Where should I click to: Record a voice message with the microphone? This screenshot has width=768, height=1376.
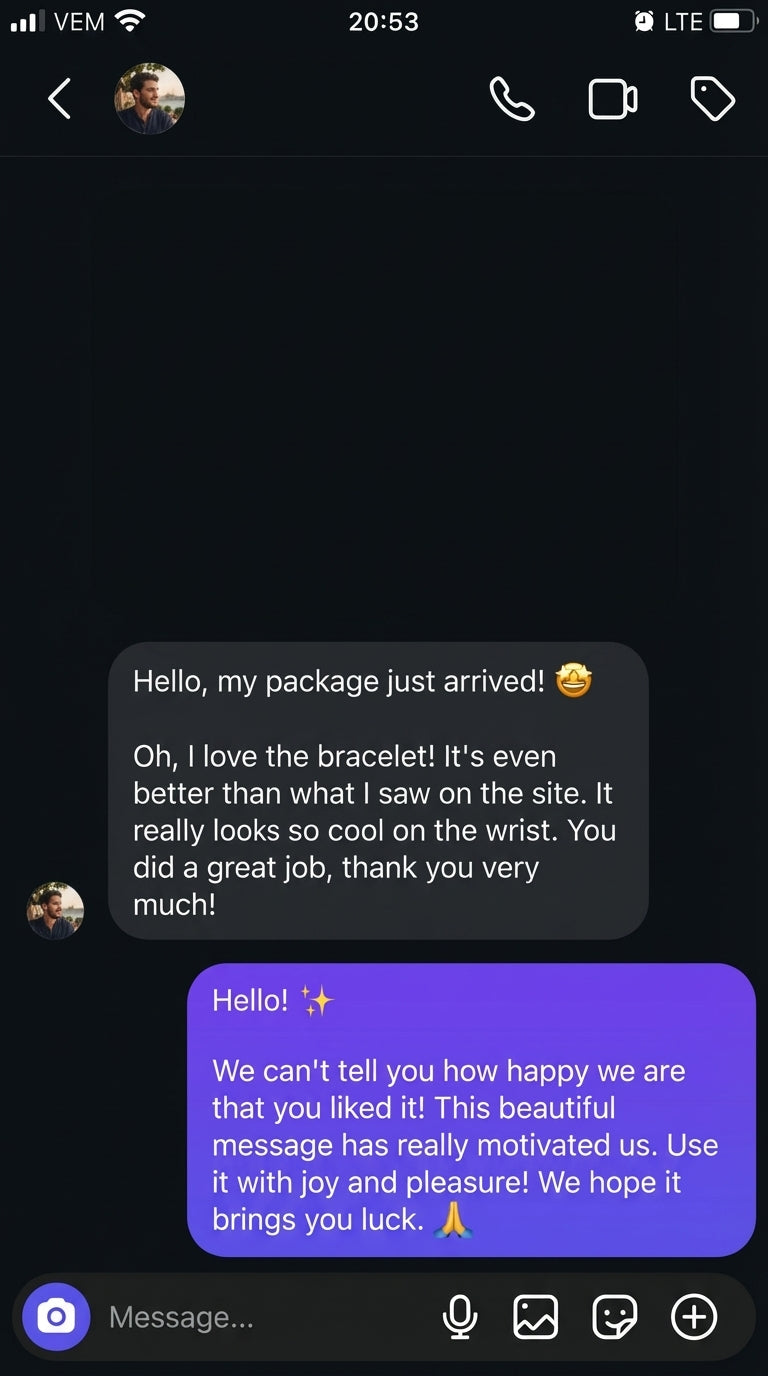pyautogui.click(x=460, y=1317)
